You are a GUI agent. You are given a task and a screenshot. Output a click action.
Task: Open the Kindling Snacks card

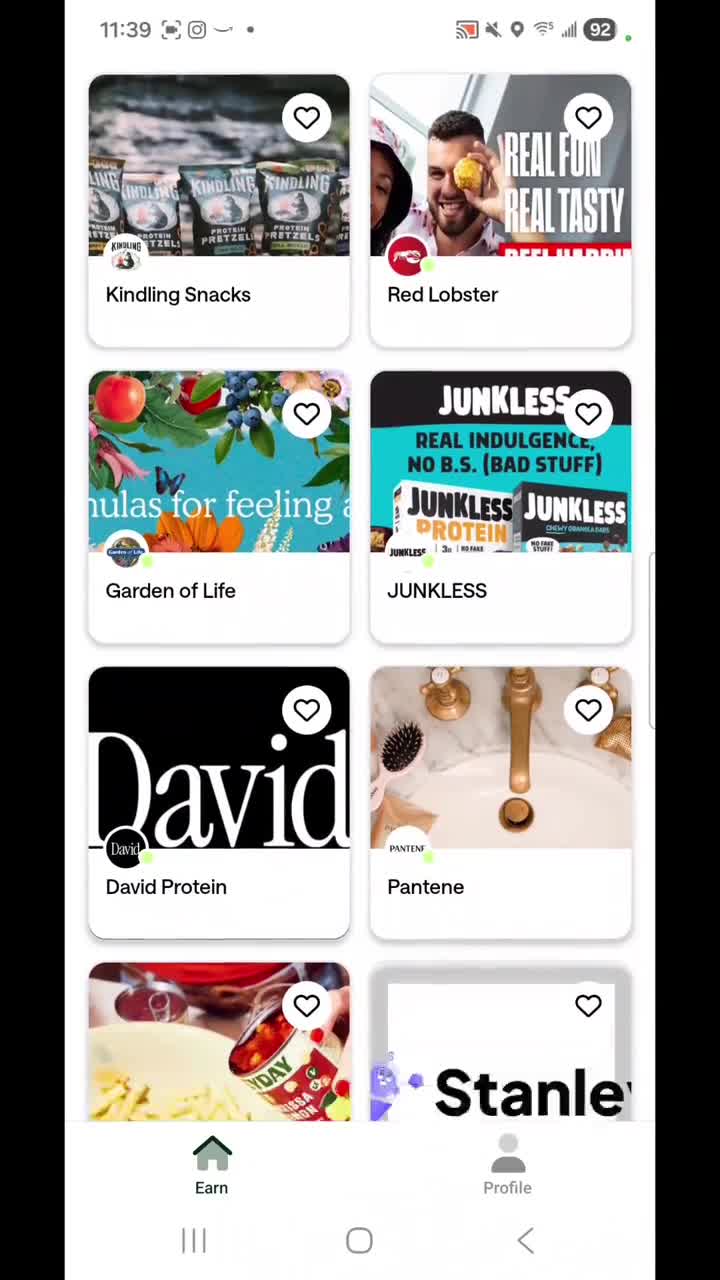(x=219, y=211)
